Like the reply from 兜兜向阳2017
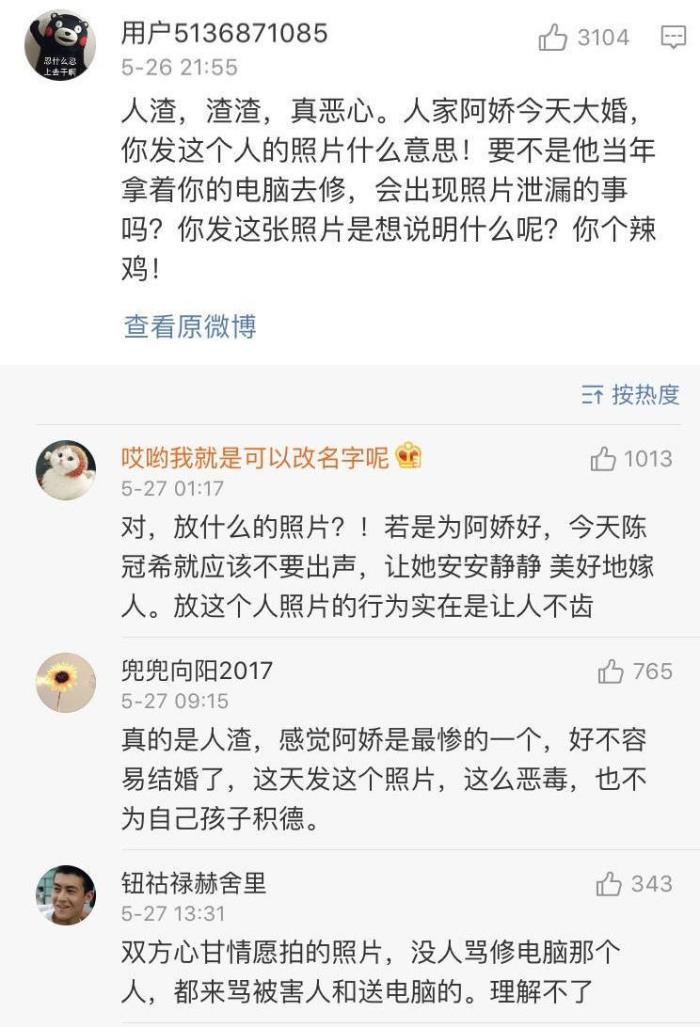Screen dimensions: 700x1027 pos(611,672)
